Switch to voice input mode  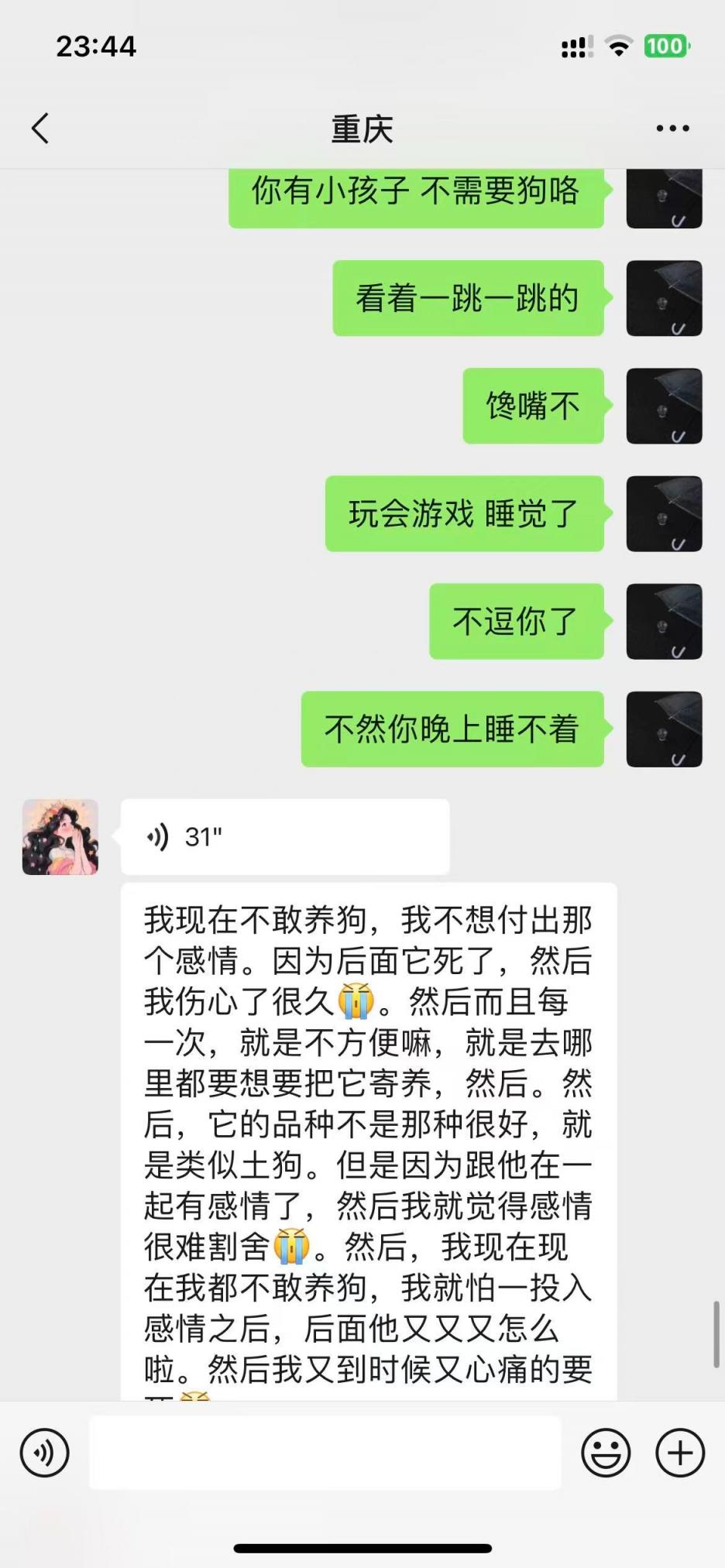point(45,1453)
